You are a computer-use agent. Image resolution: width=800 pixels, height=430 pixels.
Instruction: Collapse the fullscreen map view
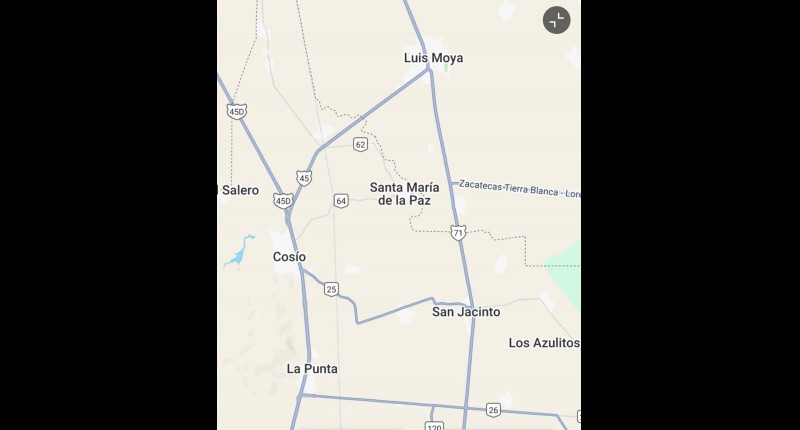point(556,20)
